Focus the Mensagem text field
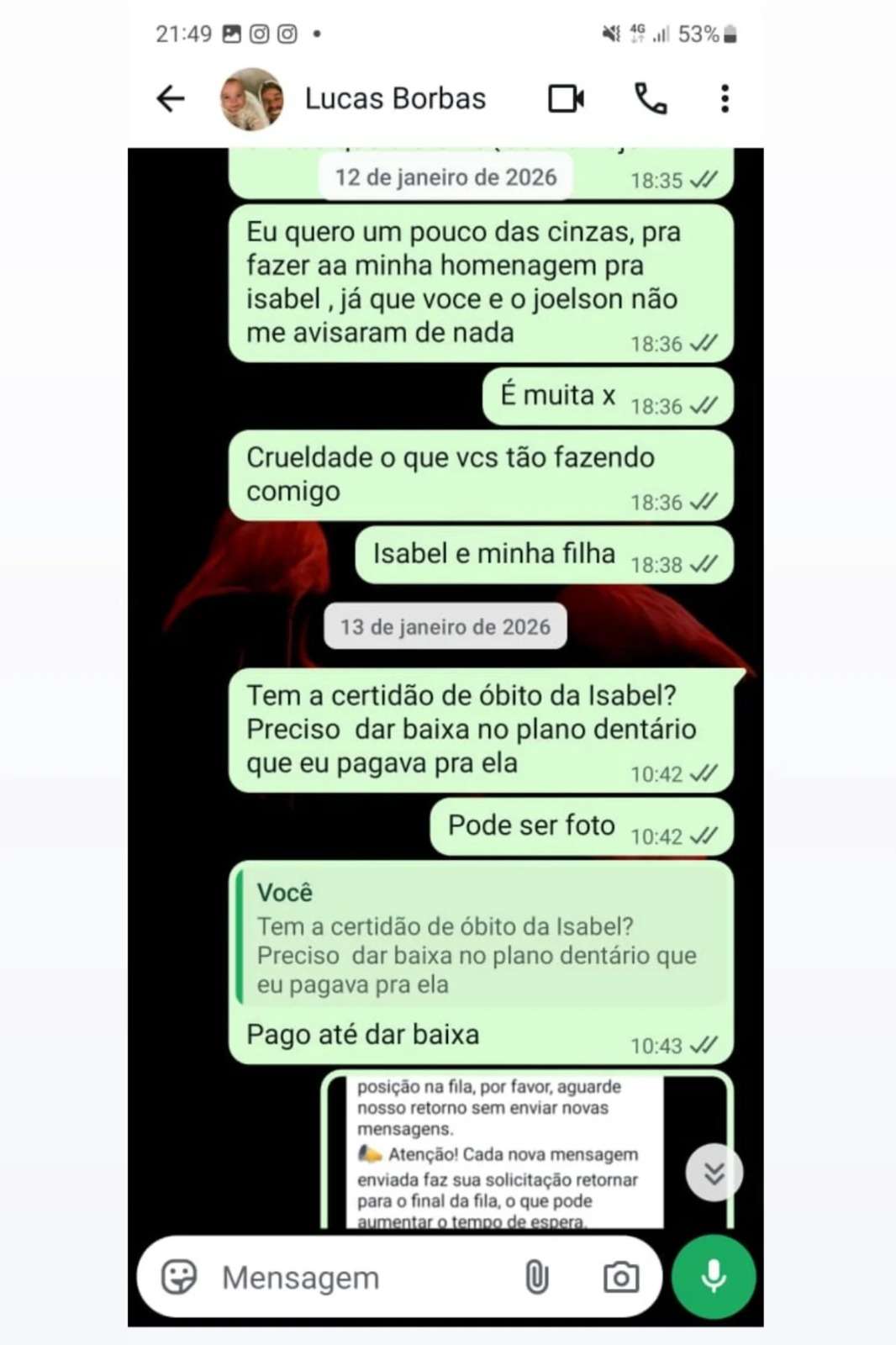This screenshot has width=896, height=1345. 353,1277
